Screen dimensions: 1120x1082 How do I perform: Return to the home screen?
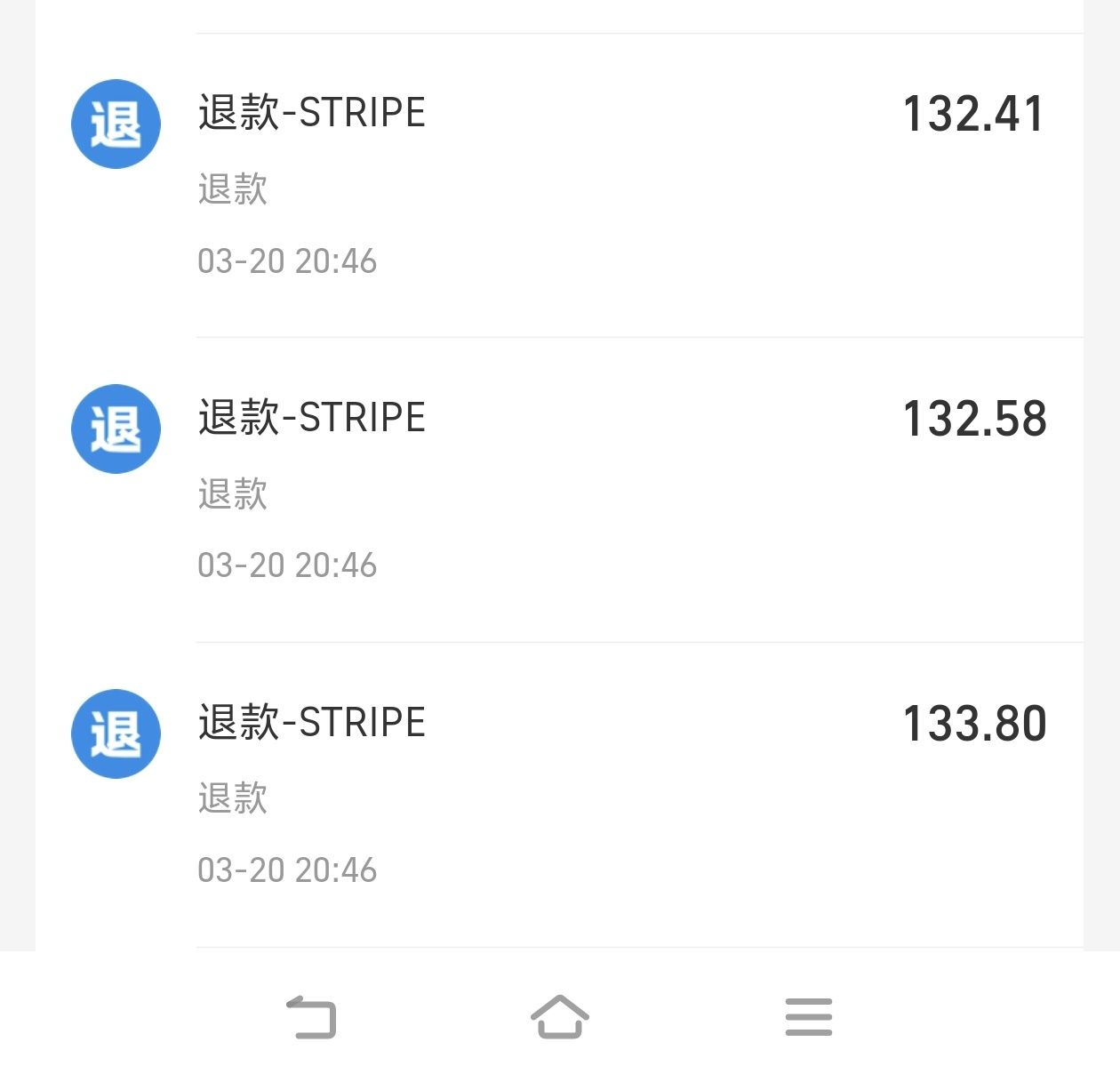pos(560,1017)
